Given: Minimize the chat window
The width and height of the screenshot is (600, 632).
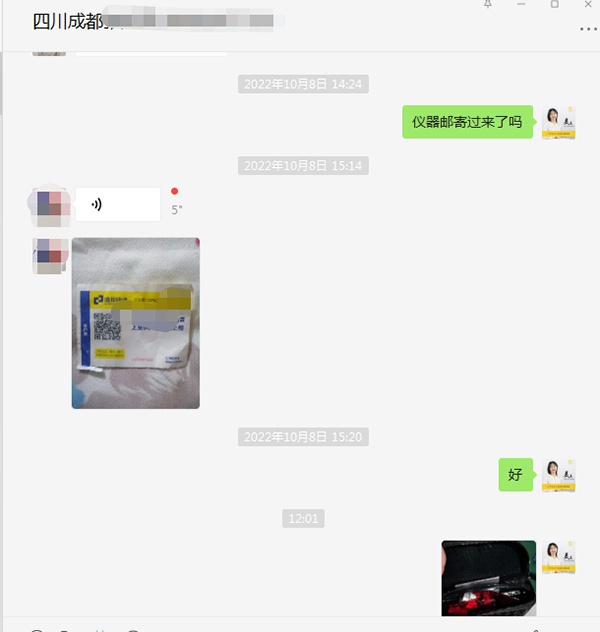Looking at the screenshot, I should click(521, 5).
